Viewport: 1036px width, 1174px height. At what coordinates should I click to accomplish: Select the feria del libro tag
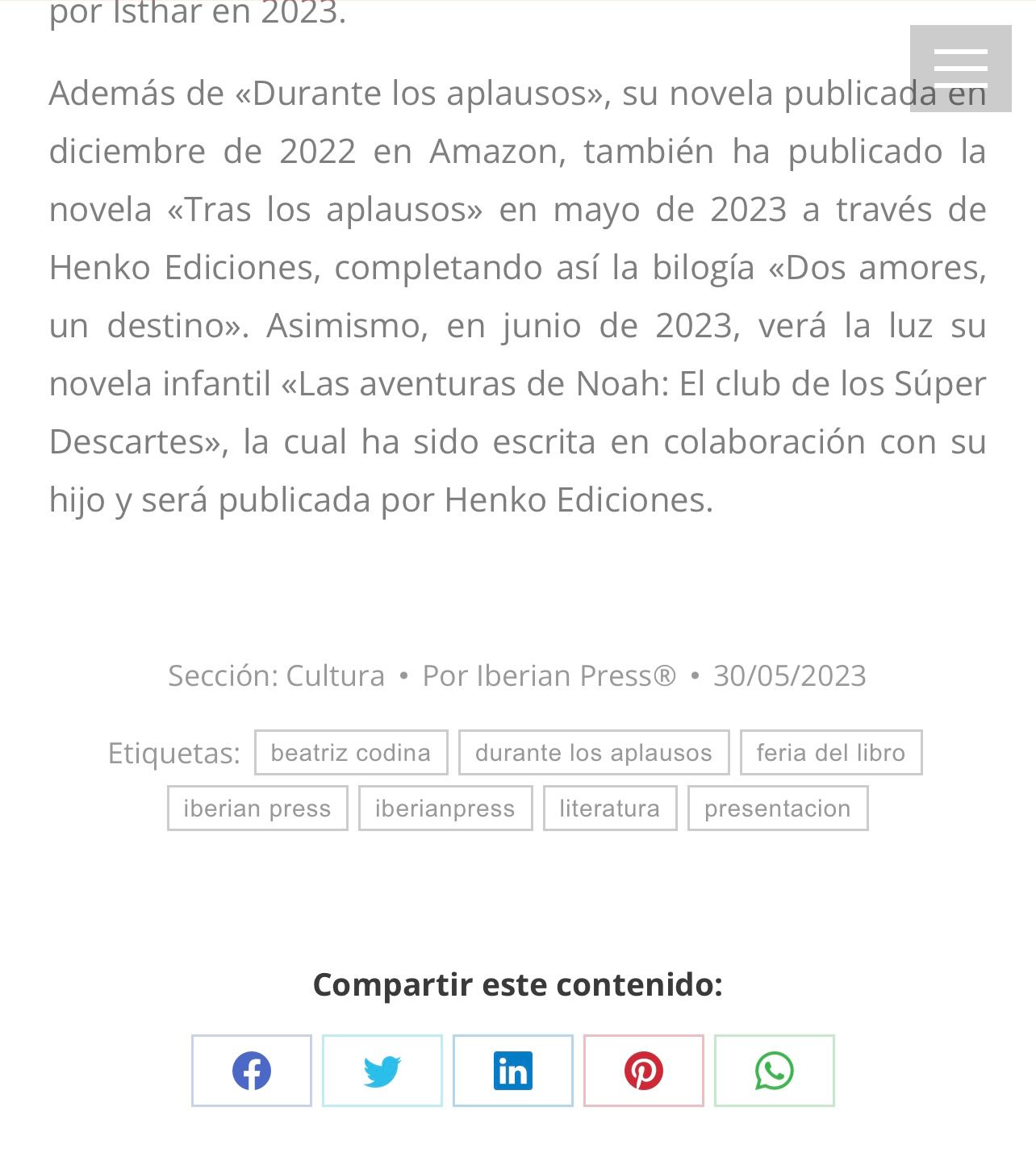(831, 753)
